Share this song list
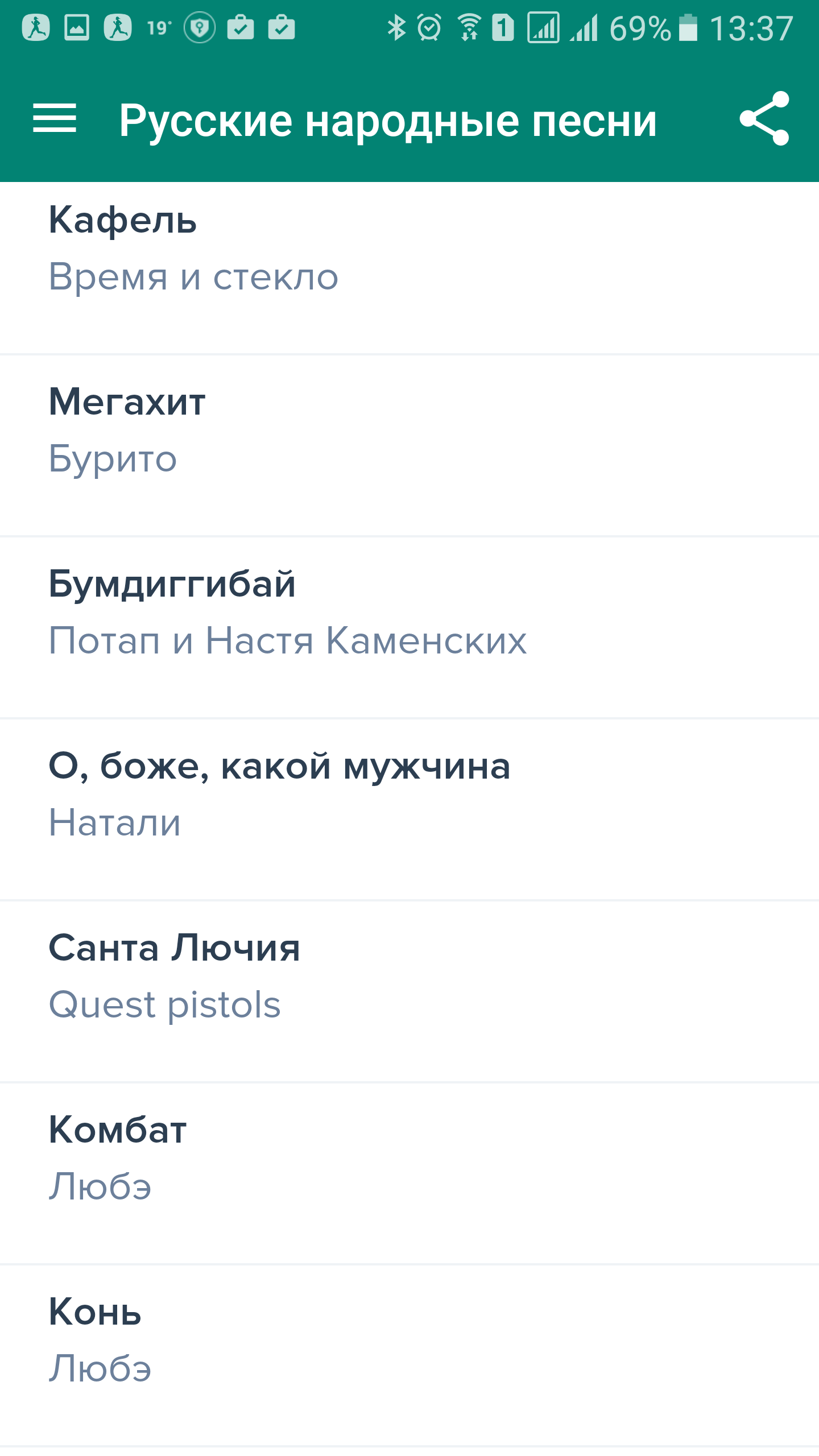 [x=764, y=119]
